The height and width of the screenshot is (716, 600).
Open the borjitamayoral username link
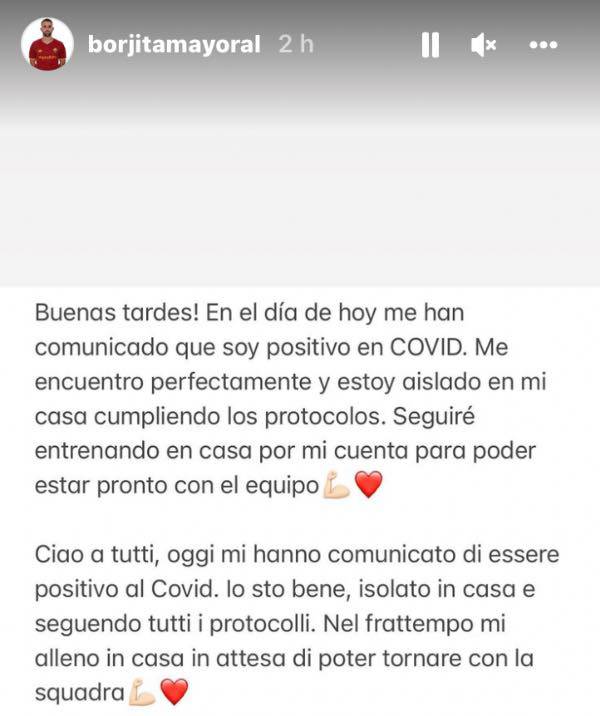pyautogui.click(x=174, y=45)
